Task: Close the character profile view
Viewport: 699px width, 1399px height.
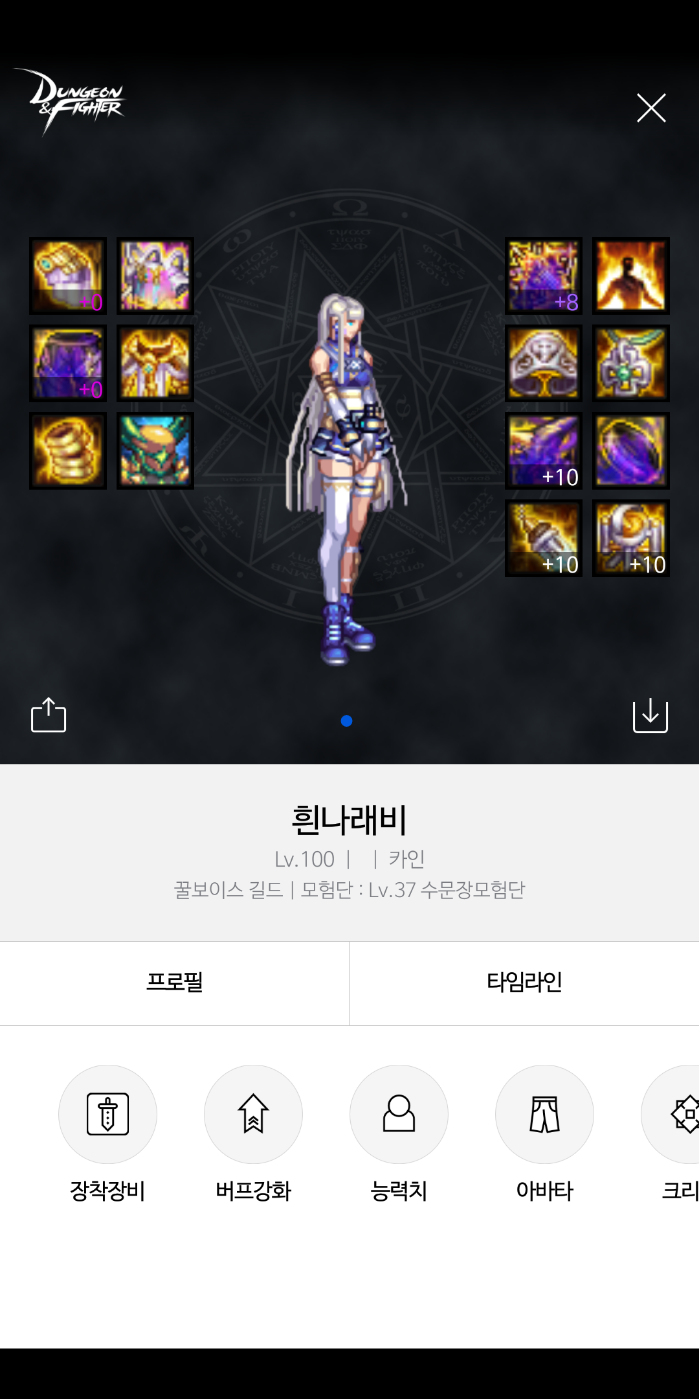Action: coord(651,108)
